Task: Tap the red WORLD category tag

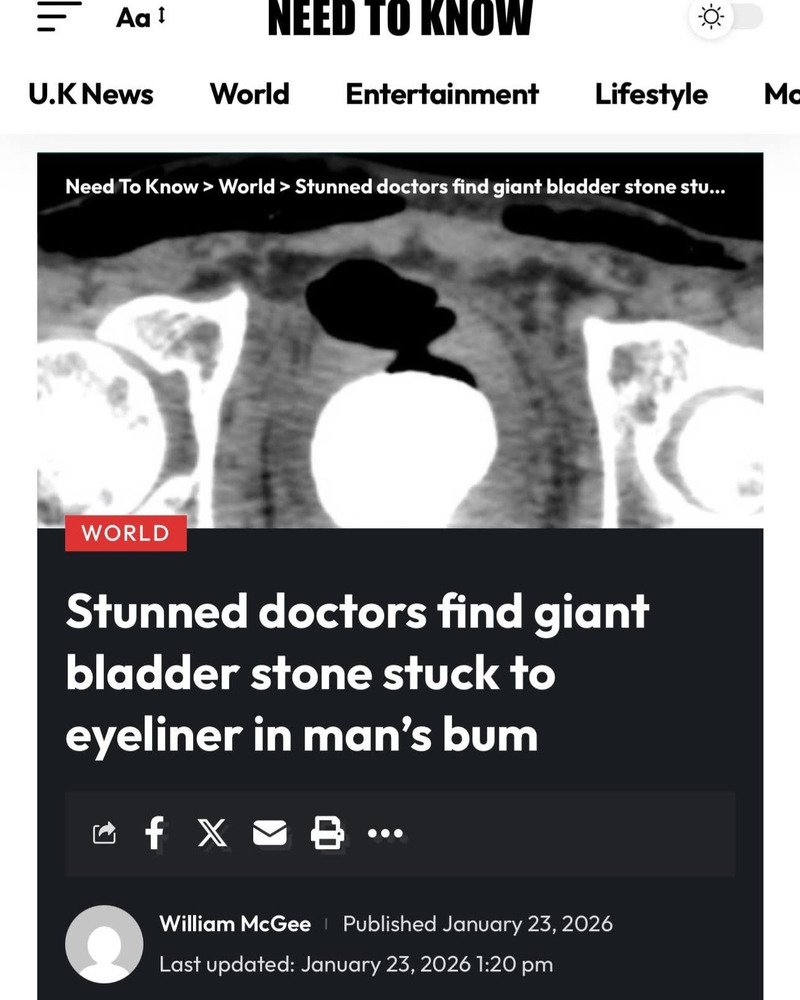Action: tap(125, 533)
